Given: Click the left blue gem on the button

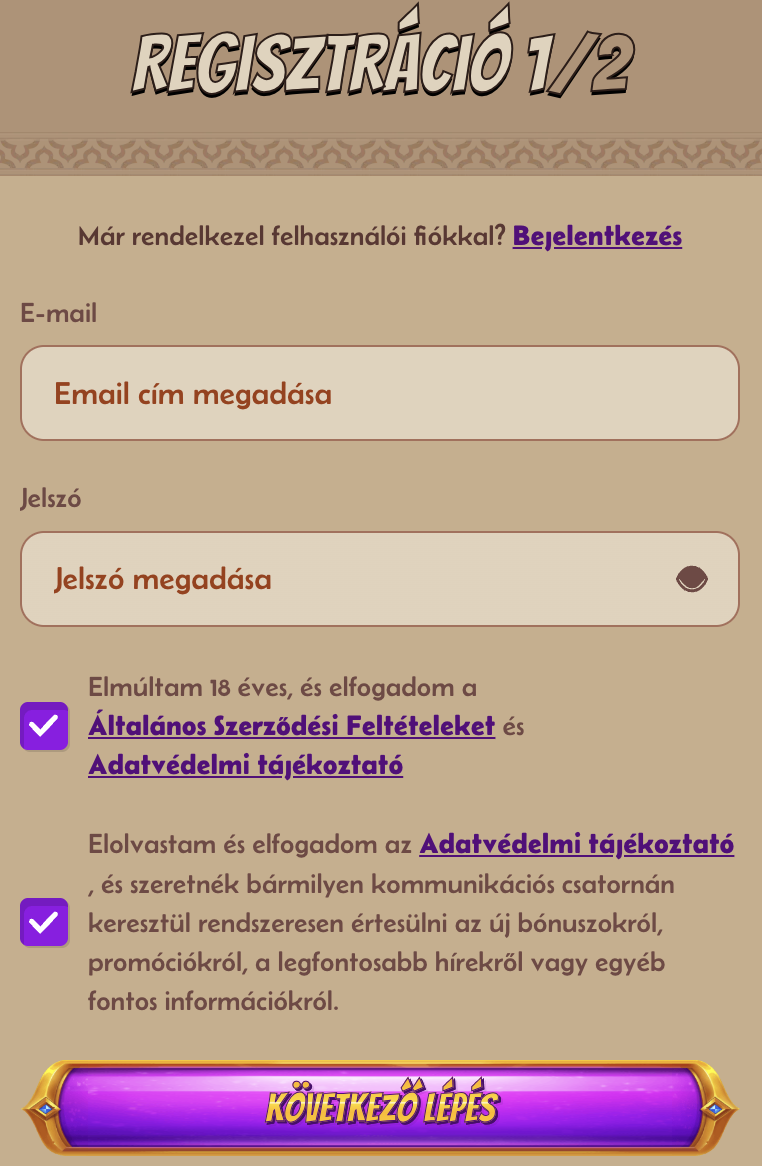Looking at the screenshot, I should (44, 1109).
